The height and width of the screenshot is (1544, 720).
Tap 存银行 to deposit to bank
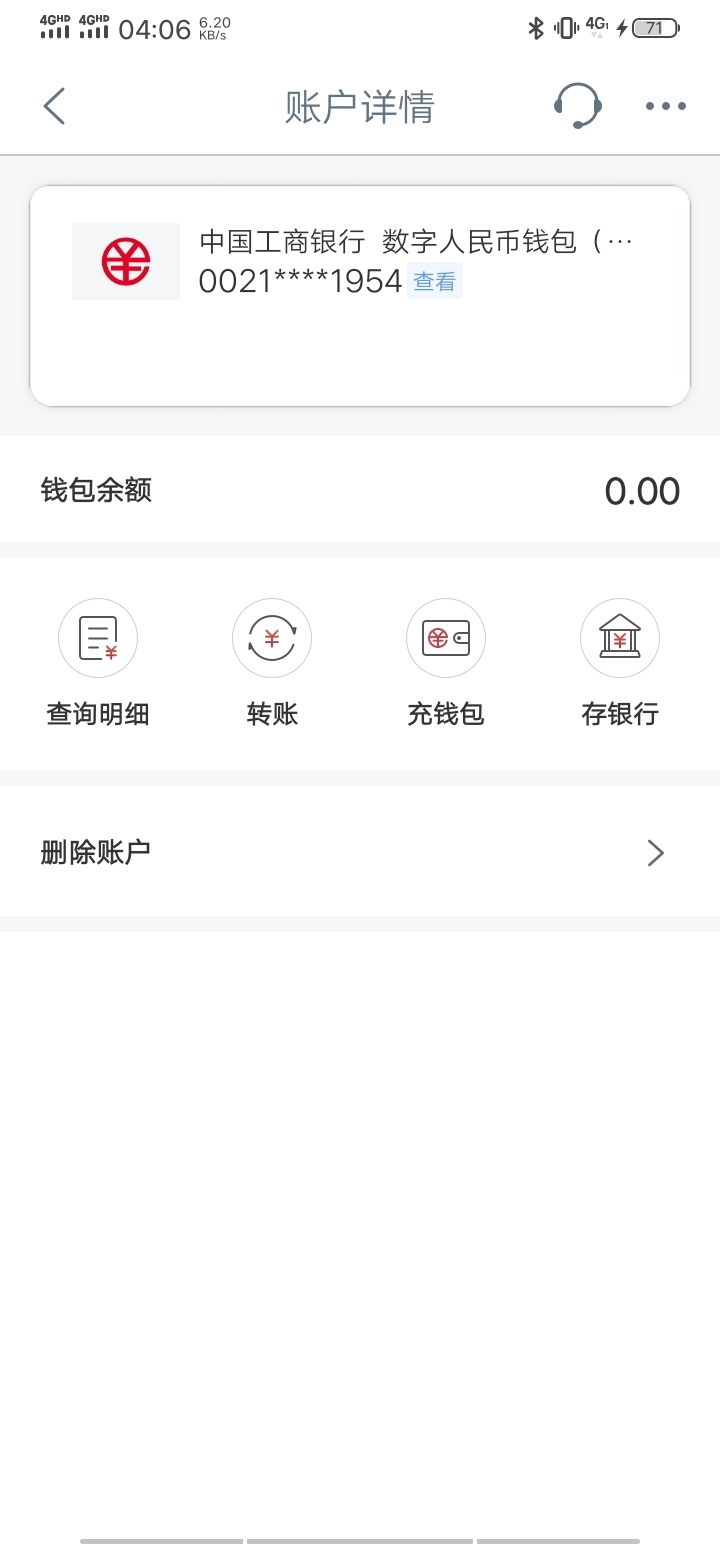coord(620,660)
